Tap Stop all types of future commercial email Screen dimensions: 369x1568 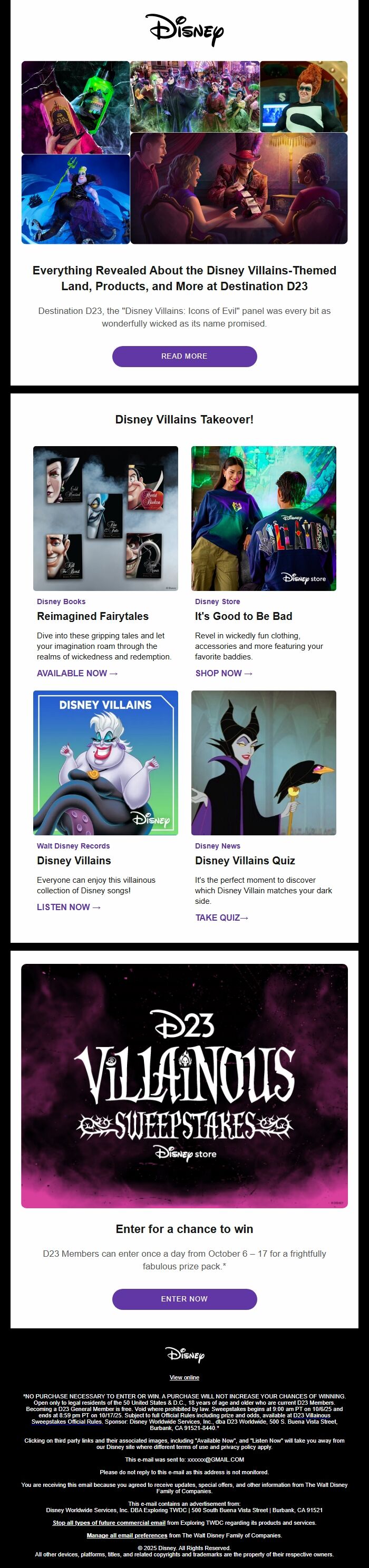109,1522
